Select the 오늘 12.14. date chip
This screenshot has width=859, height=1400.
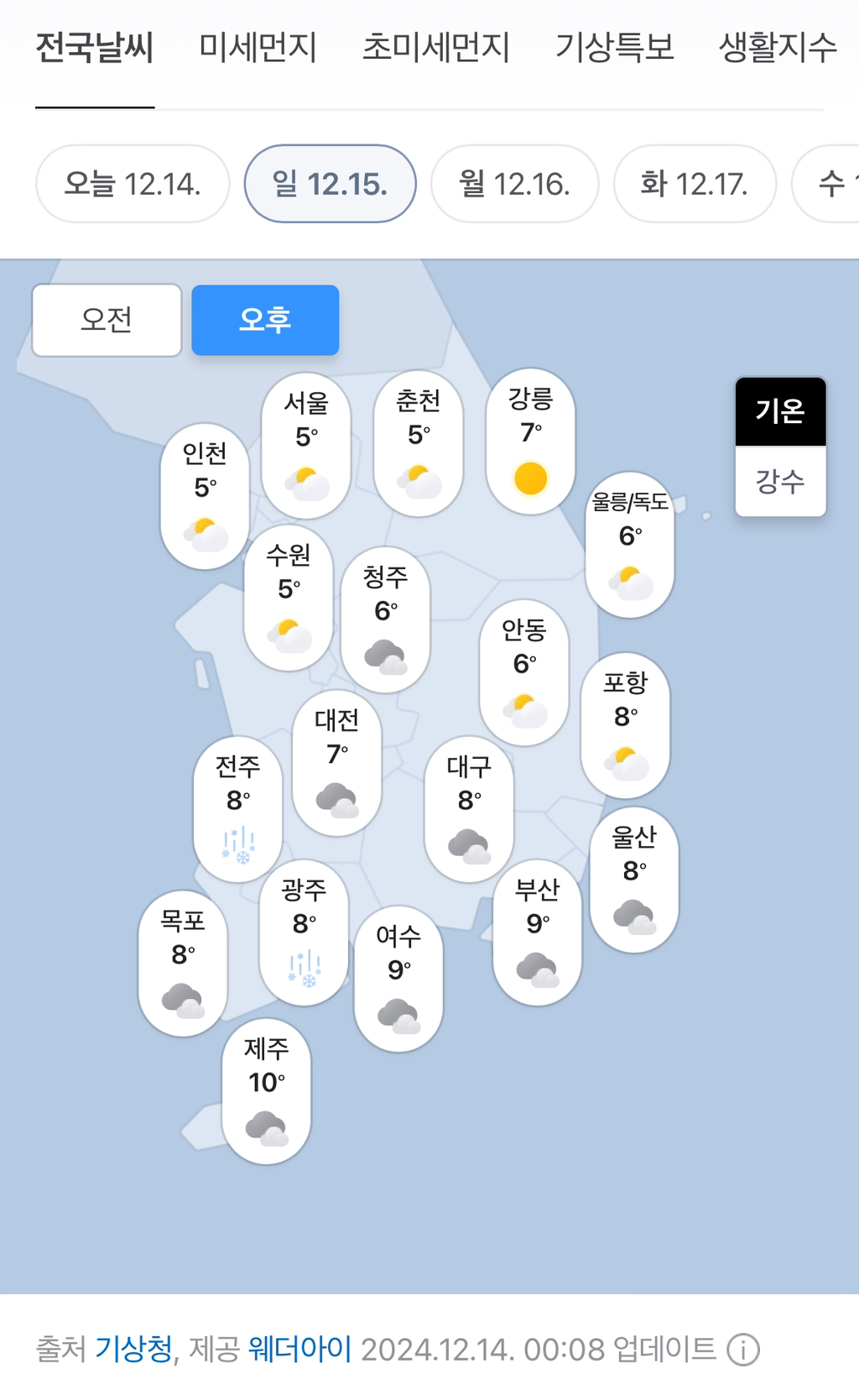click(133, 184)
